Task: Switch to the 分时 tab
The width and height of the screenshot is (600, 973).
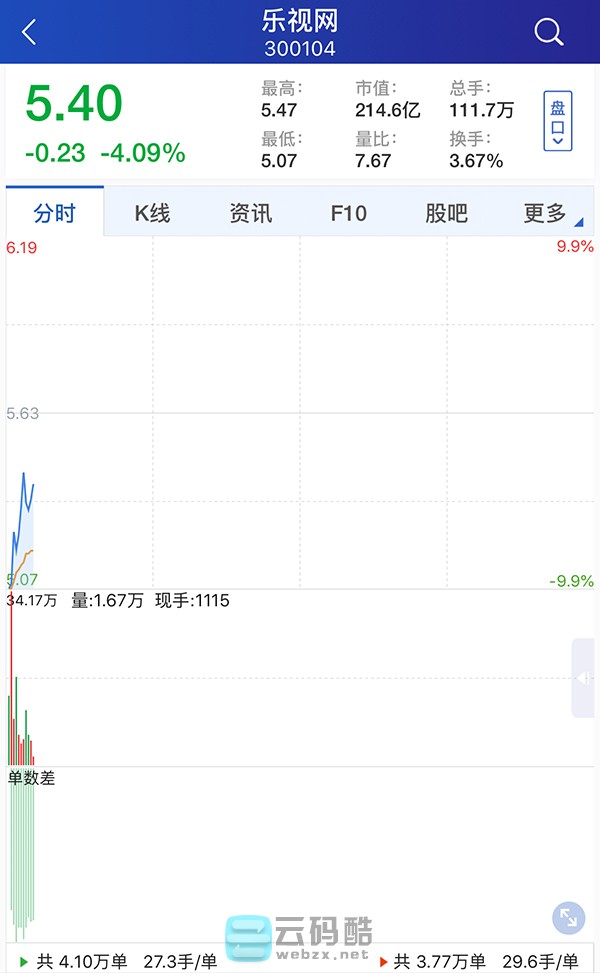Action: click(54, 212)
